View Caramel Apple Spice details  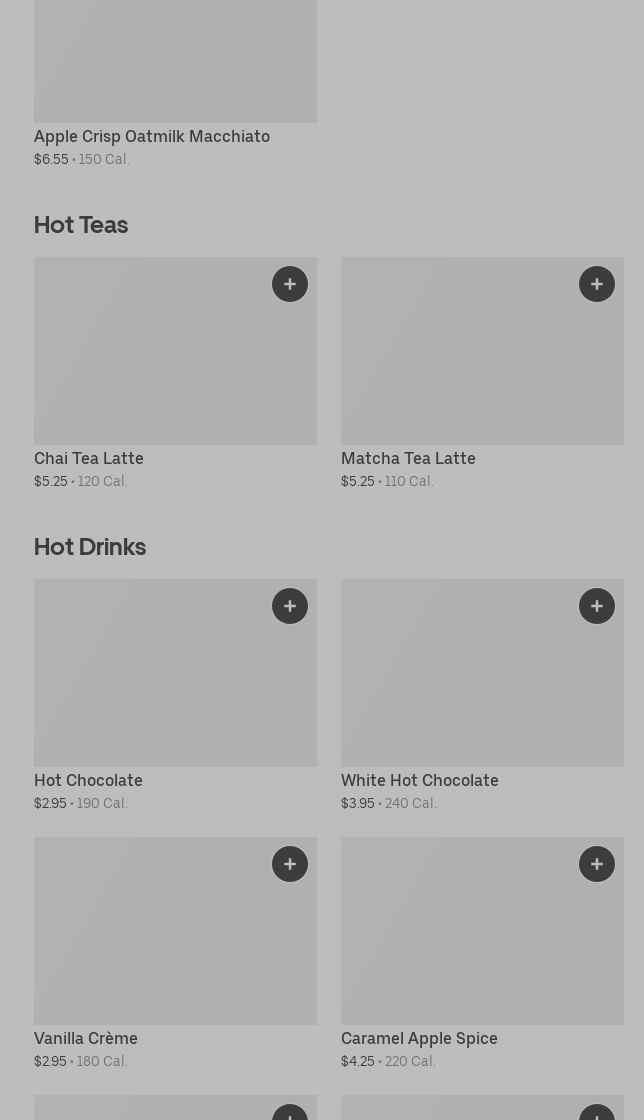(x=483, y=954)
